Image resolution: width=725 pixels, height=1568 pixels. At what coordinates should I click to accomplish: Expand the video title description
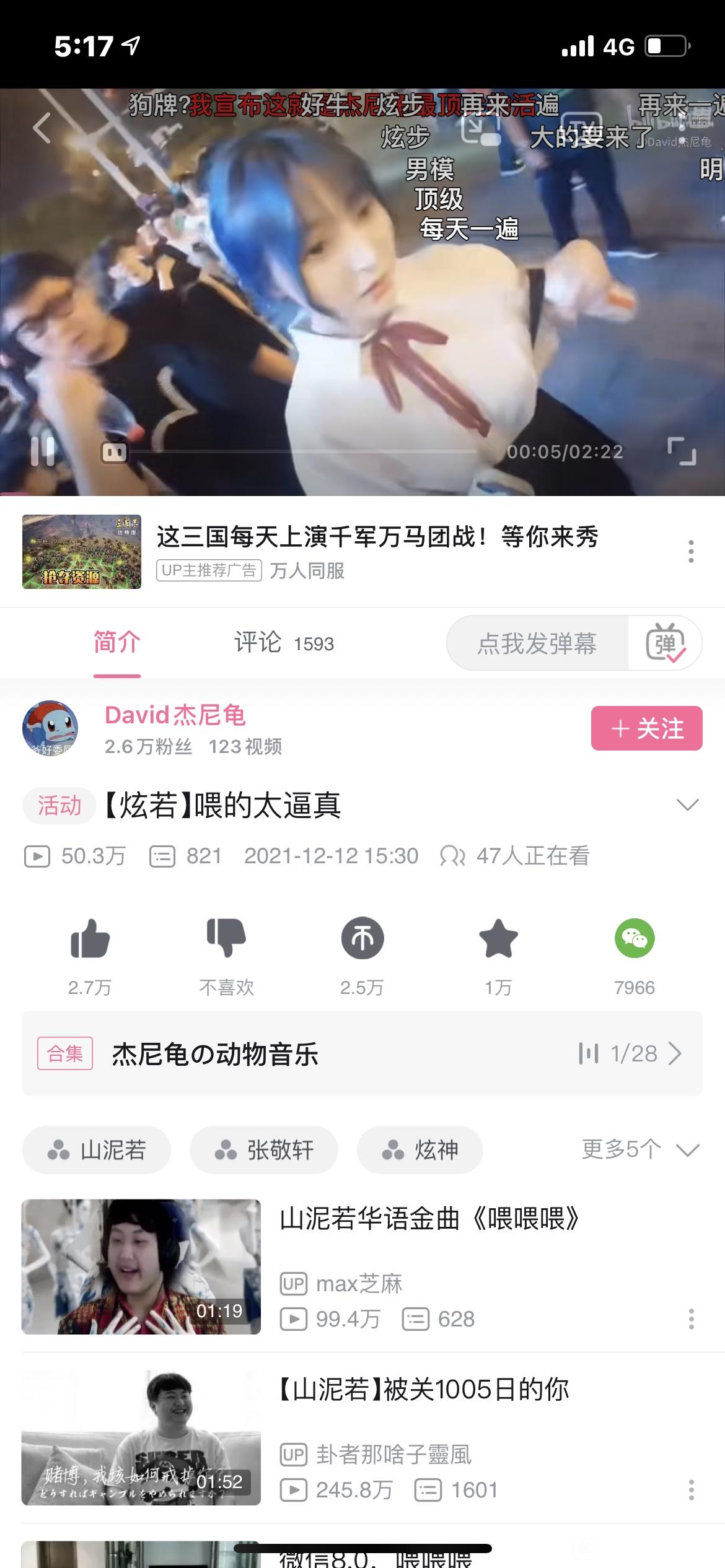coord(687,805)
